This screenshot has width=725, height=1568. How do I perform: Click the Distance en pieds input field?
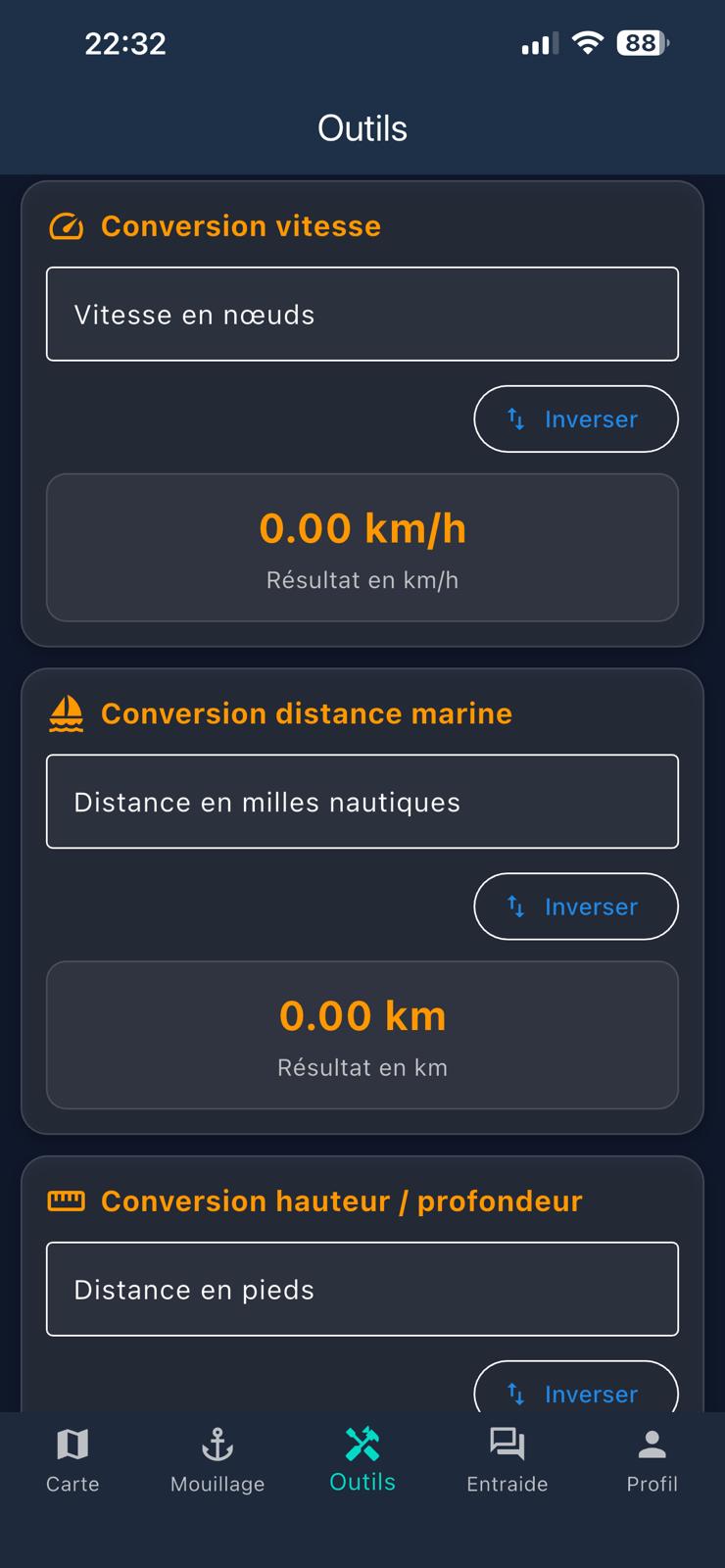(x=362, y=1289)
